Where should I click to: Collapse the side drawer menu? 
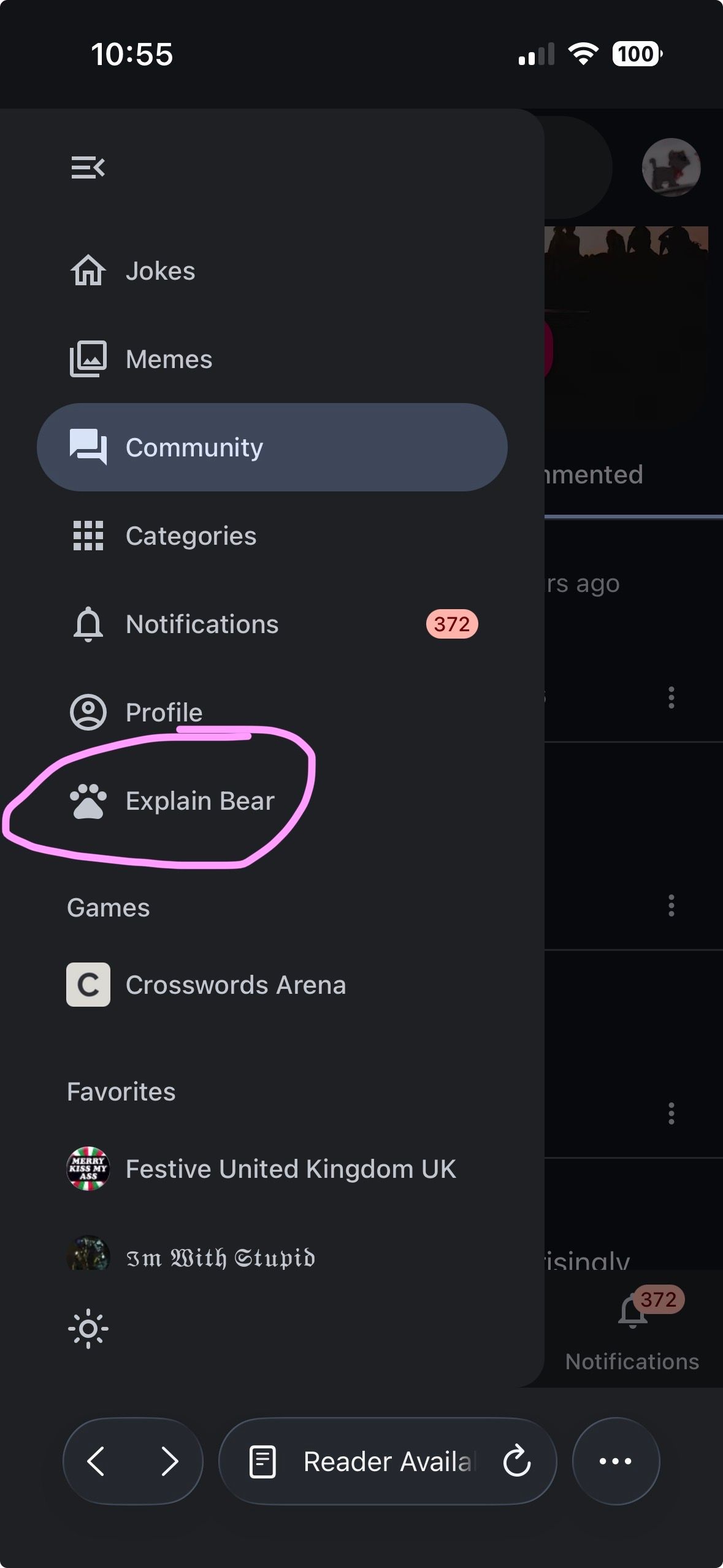(x=88, y=167)
